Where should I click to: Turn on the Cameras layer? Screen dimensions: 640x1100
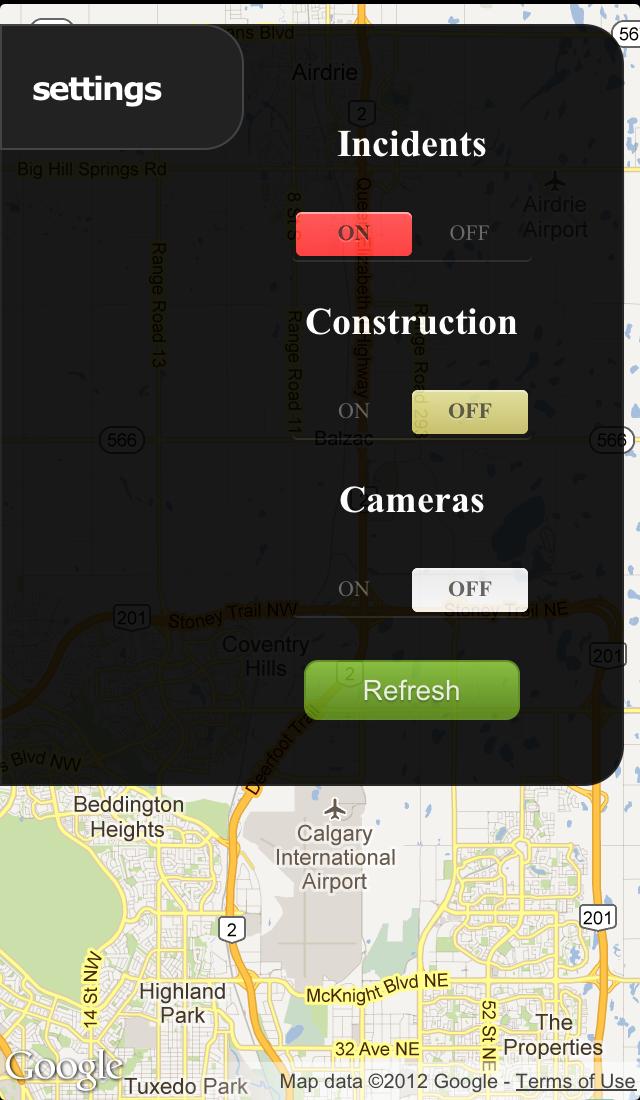point(354,589)
